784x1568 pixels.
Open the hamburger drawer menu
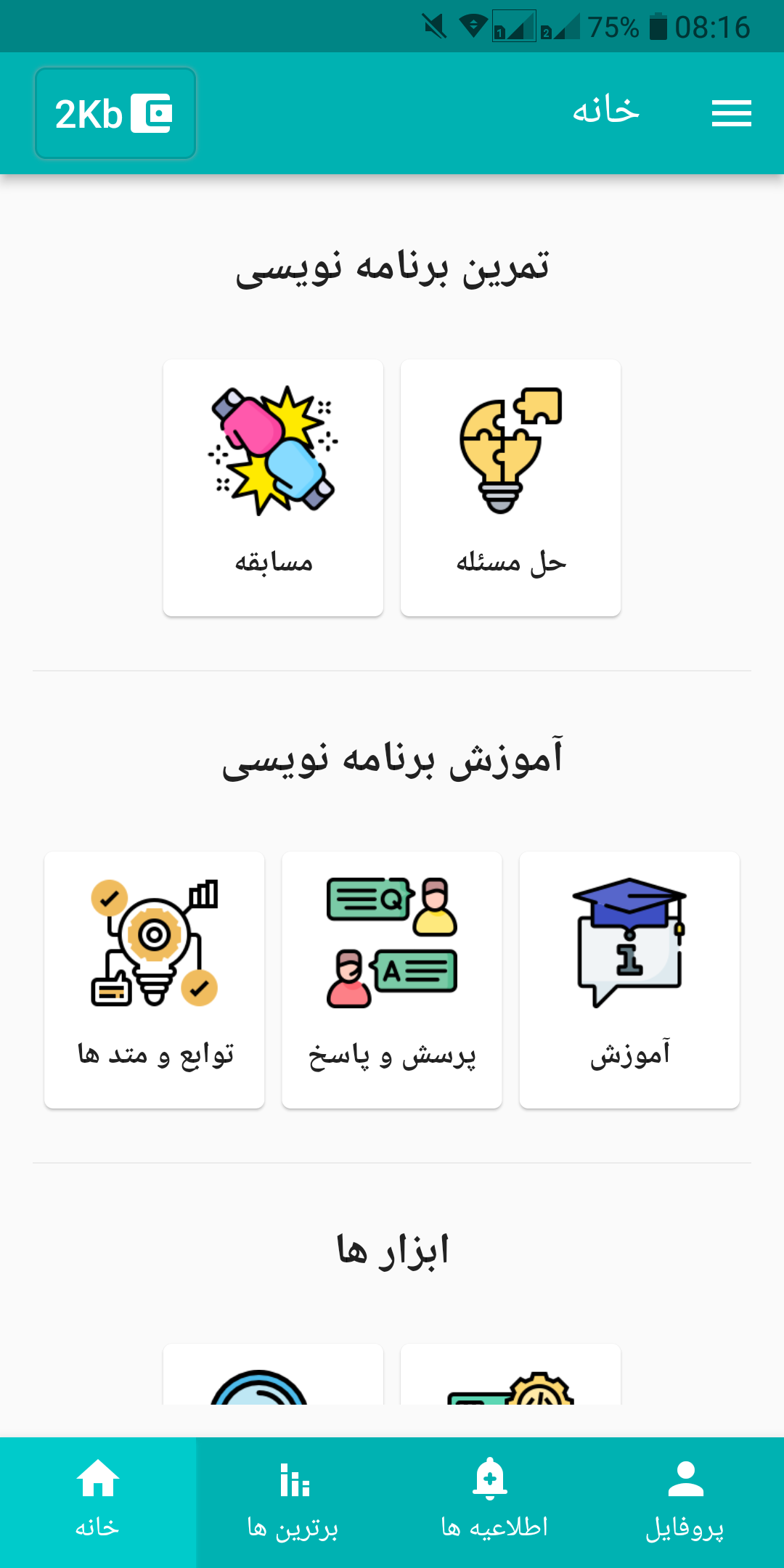(x=731, y=113)
